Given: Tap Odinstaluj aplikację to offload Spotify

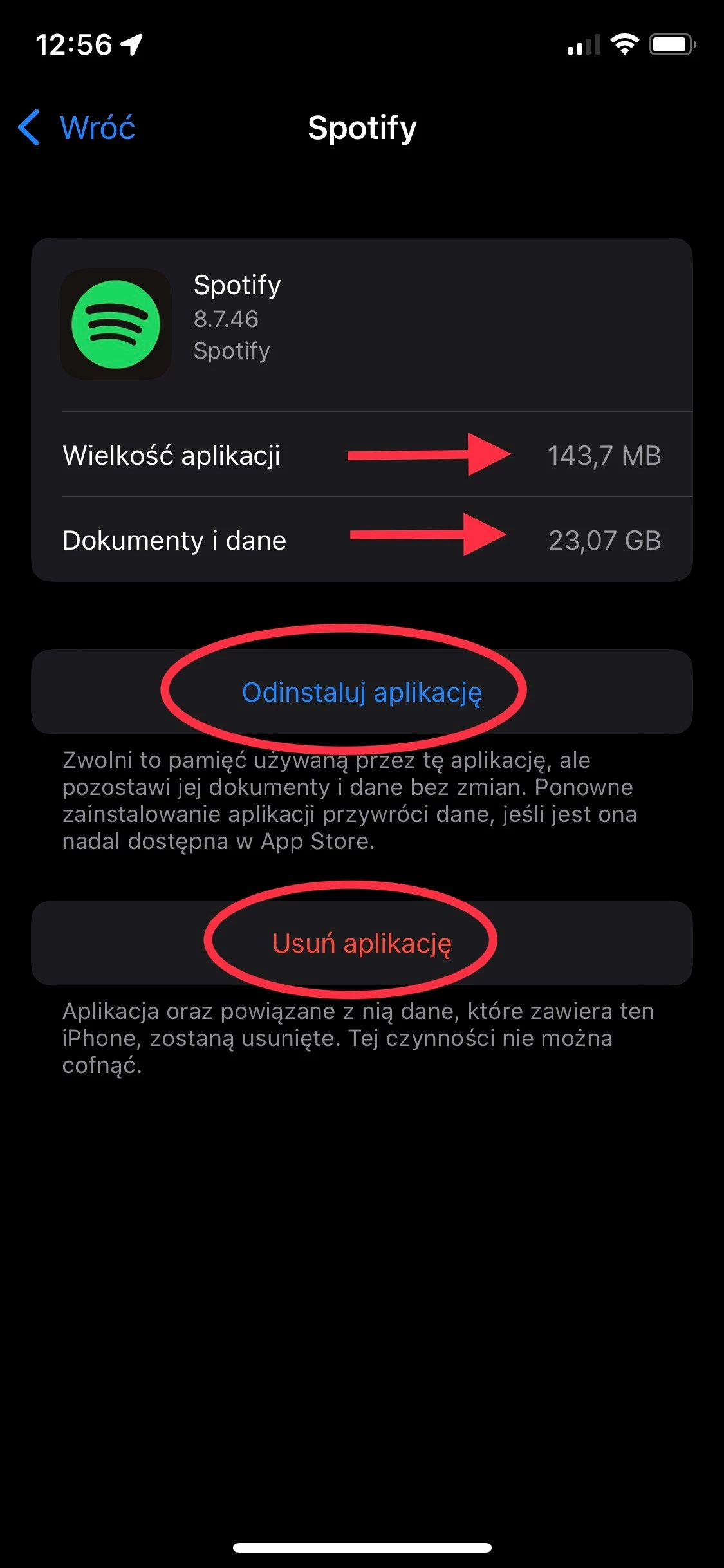Looking at the screenshot, I should [x=362, y=692].
